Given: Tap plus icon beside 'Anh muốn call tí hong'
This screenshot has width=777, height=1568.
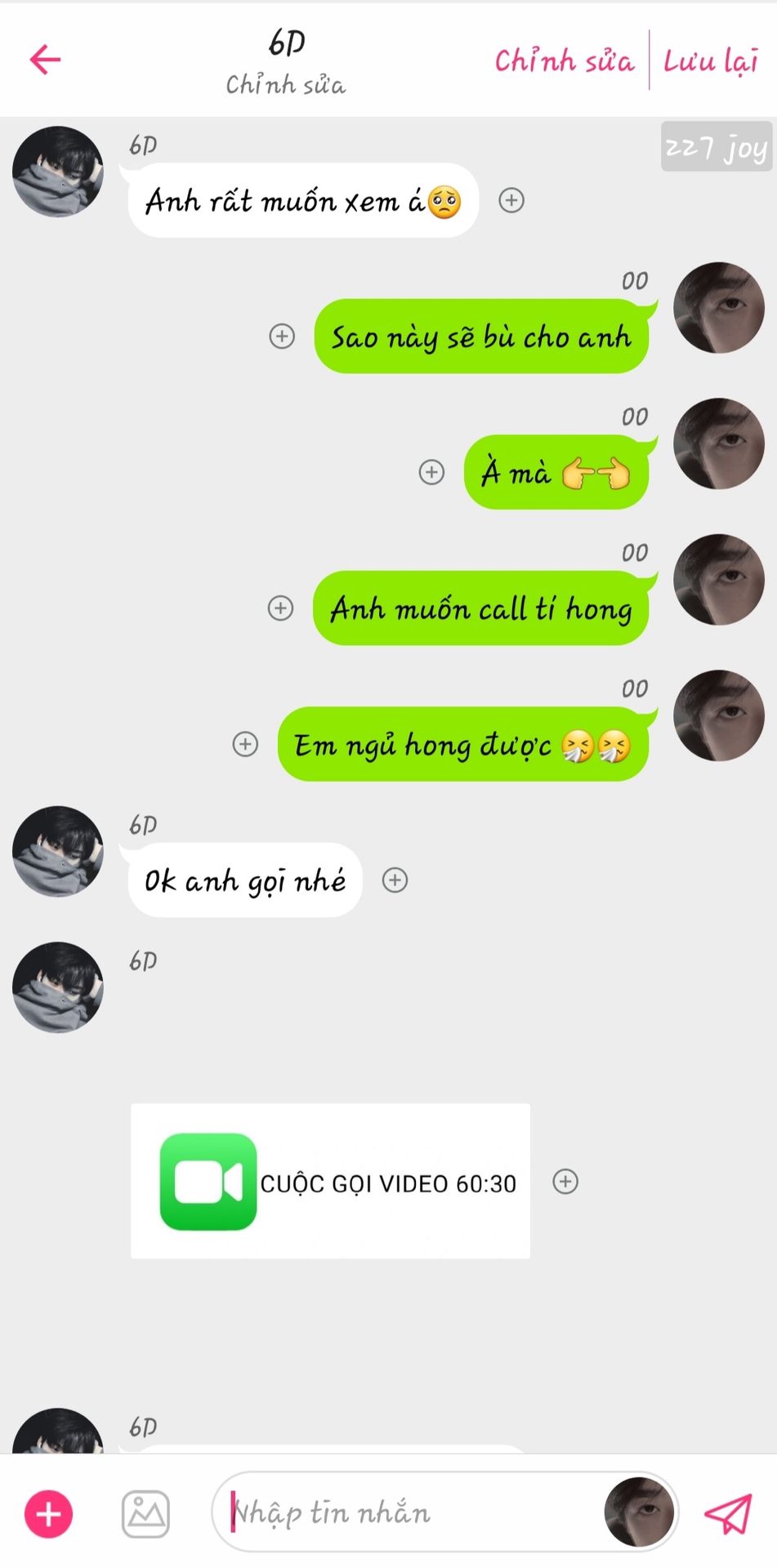Looking at the screenshot, I should (281, 608).
